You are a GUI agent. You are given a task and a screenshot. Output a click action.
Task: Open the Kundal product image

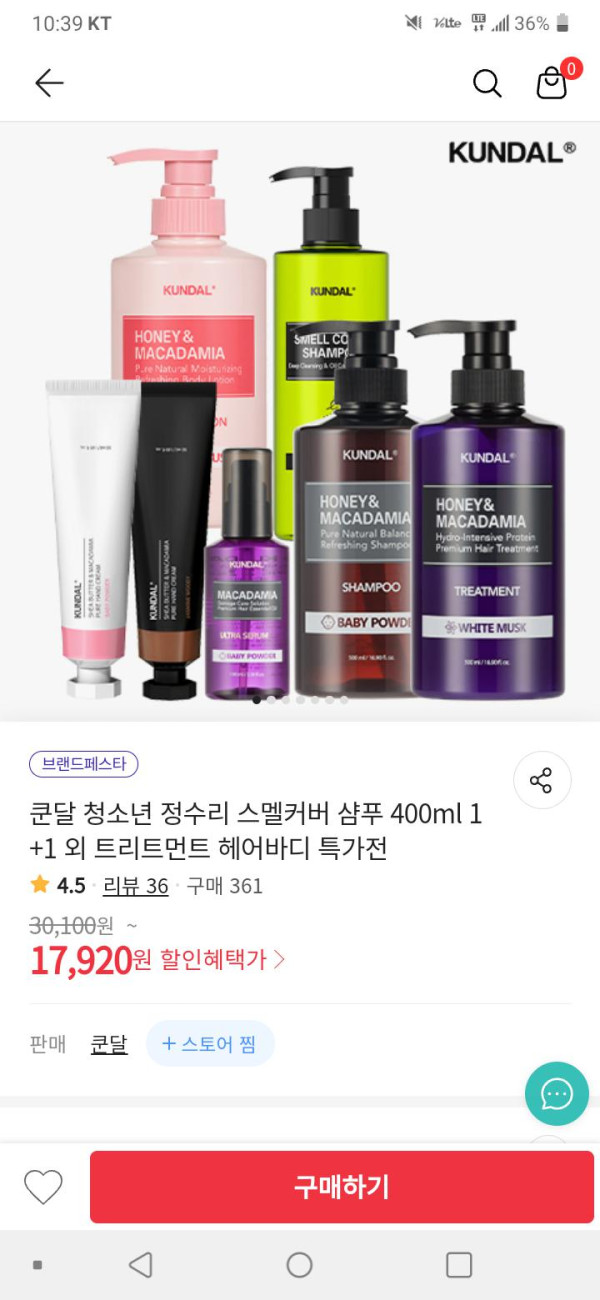click(300, 420)
